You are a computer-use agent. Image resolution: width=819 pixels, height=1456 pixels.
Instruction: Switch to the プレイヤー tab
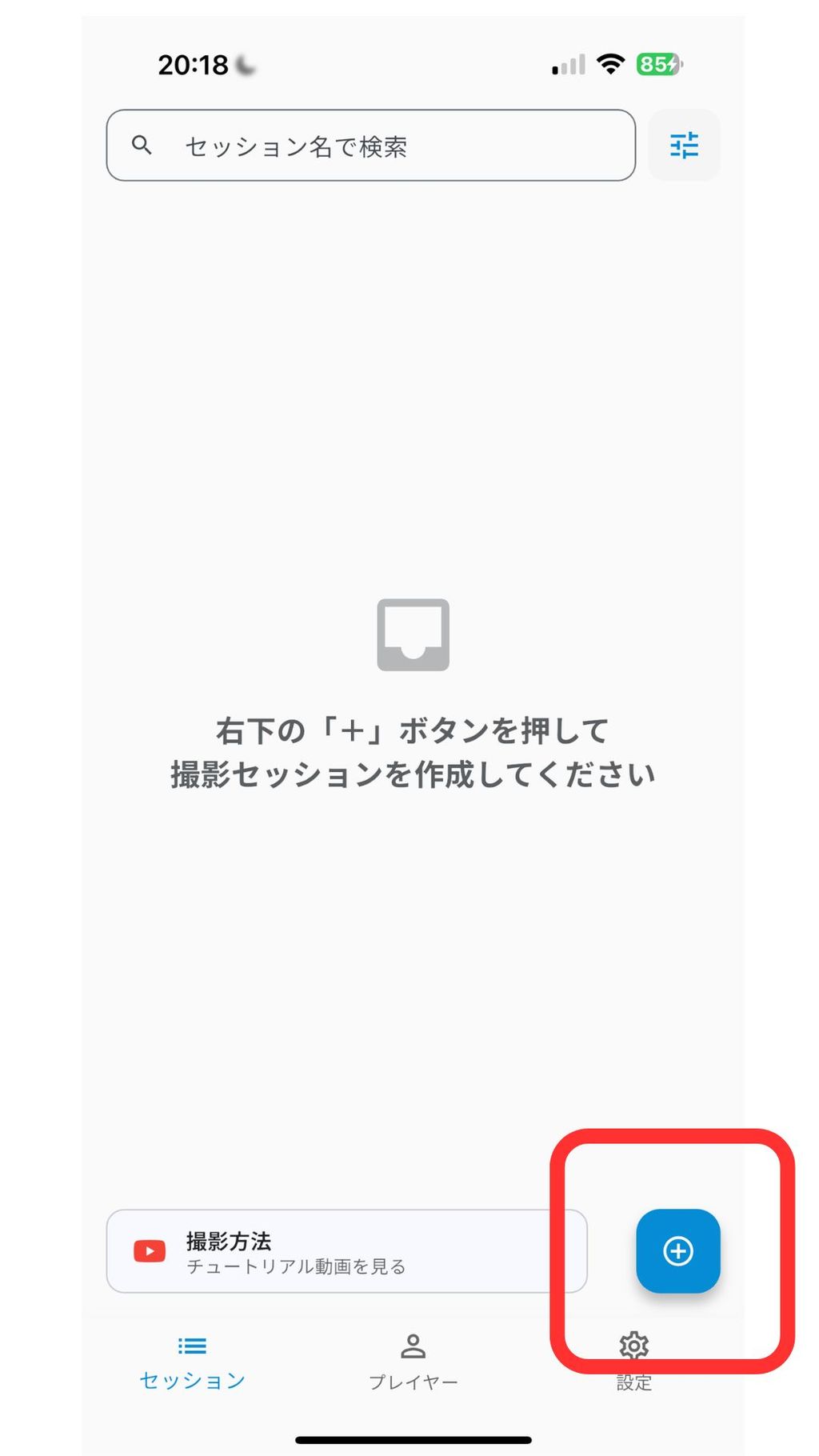pos(413,1361)
